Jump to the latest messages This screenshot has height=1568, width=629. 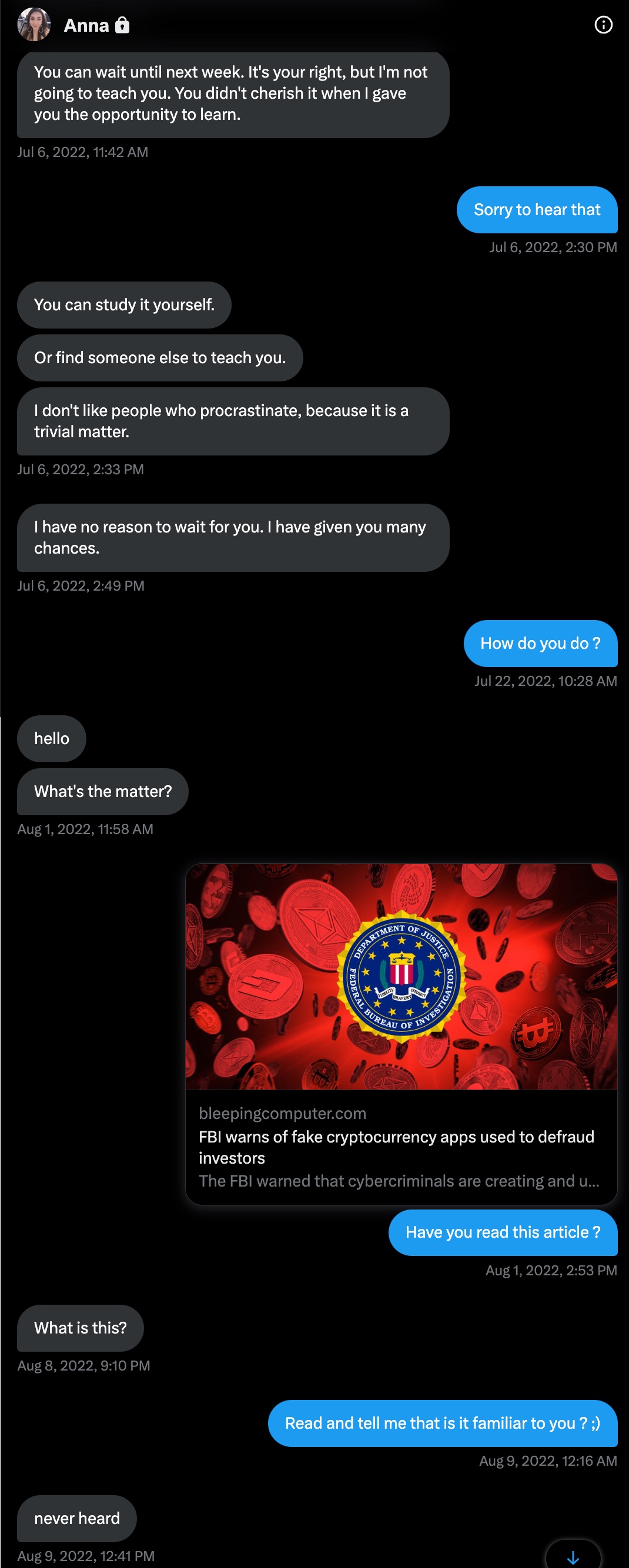point(573,1556)
